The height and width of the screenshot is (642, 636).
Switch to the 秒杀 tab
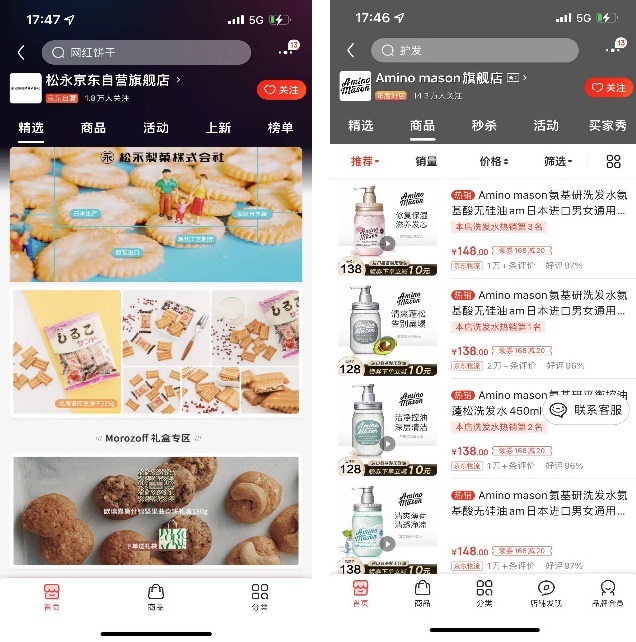484,126
